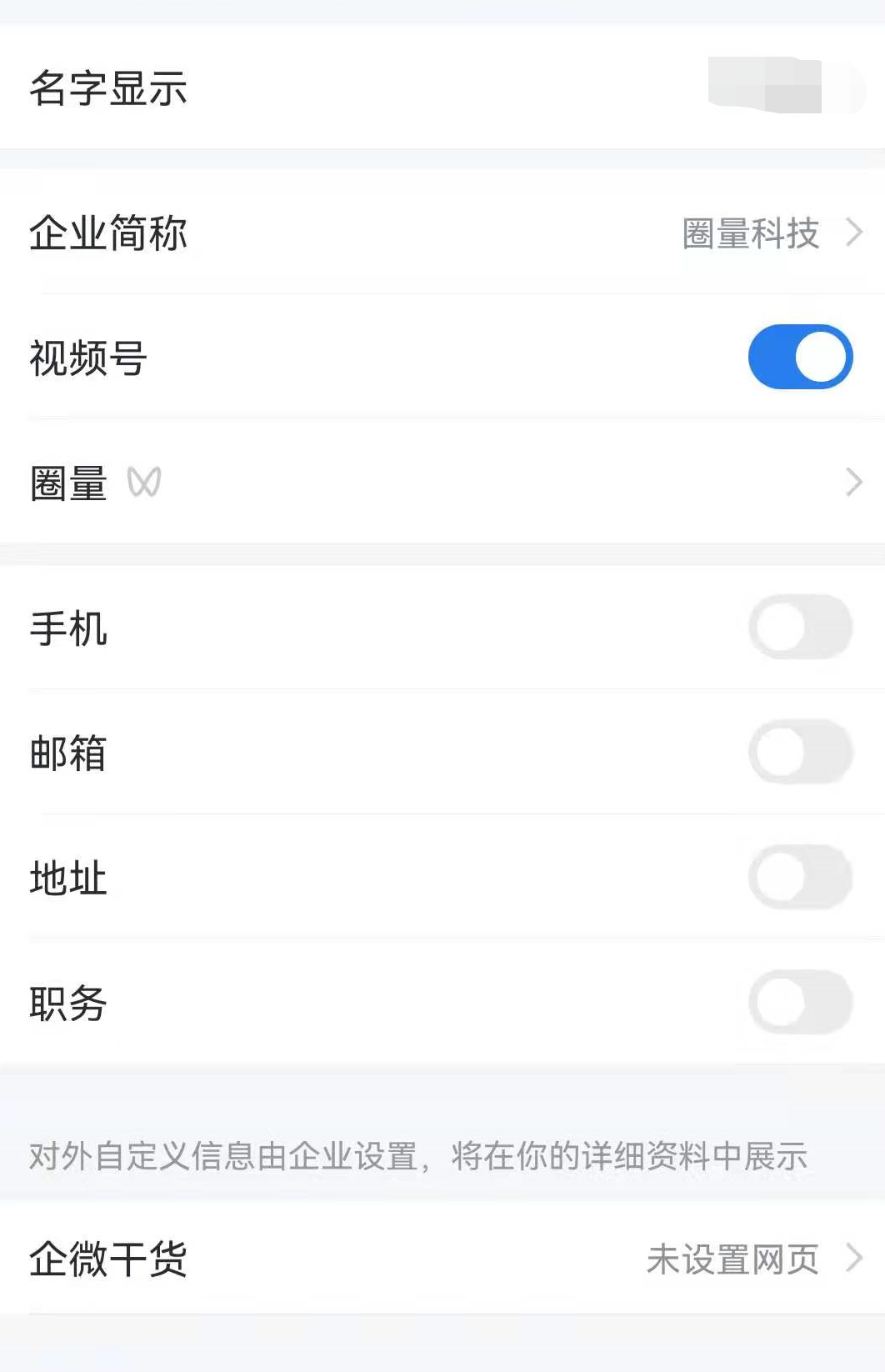885x1372 pixels.
Task: Open 企业简称 setting showing 圈量科技
Action: (x=442, y=233)
